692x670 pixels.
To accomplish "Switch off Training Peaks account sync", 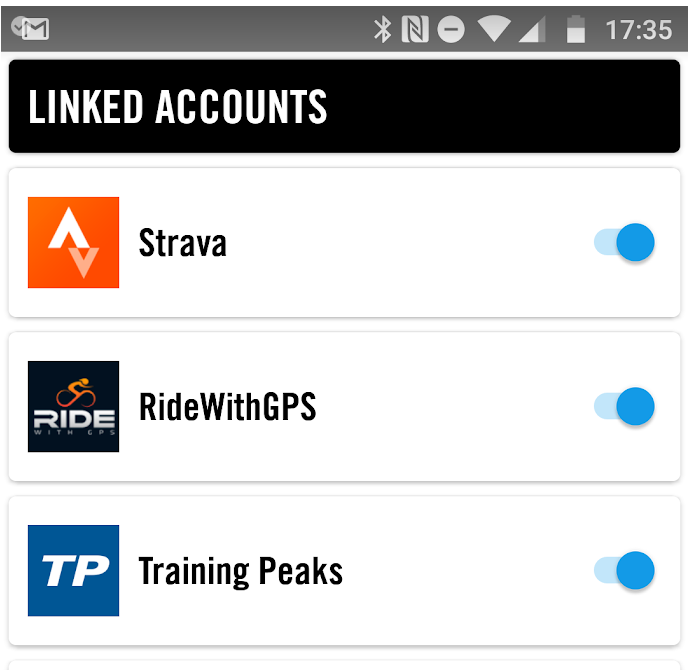I will click(x=625, y=571).
